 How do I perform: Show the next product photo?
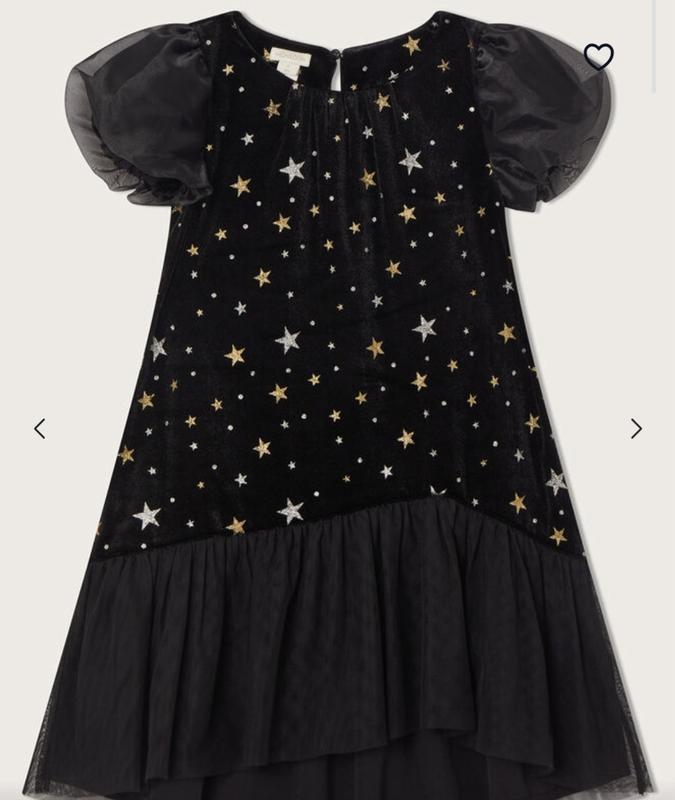[x=636, y=428]
